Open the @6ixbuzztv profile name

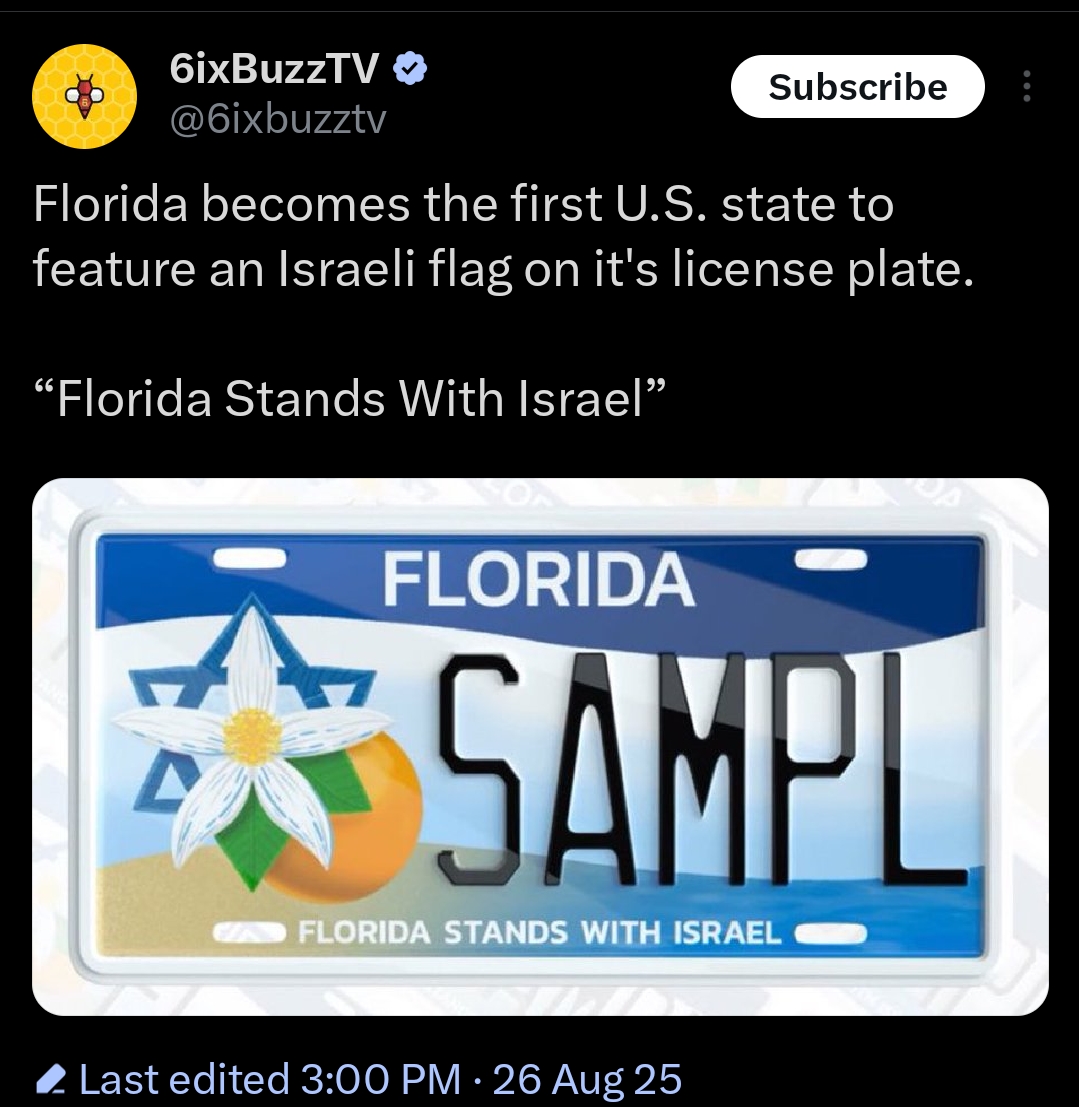(277, 120)
